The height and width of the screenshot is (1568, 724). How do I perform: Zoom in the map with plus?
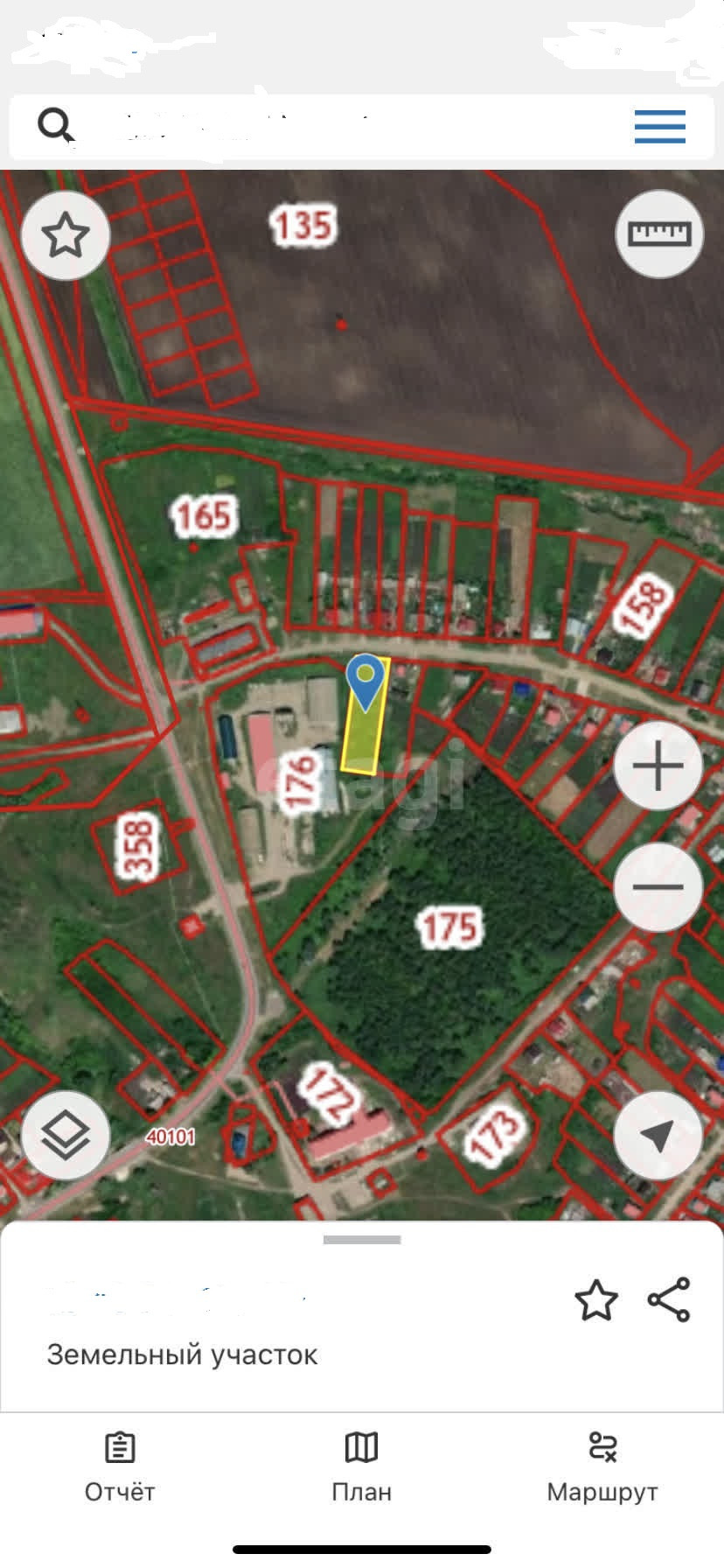coord(658,766)
